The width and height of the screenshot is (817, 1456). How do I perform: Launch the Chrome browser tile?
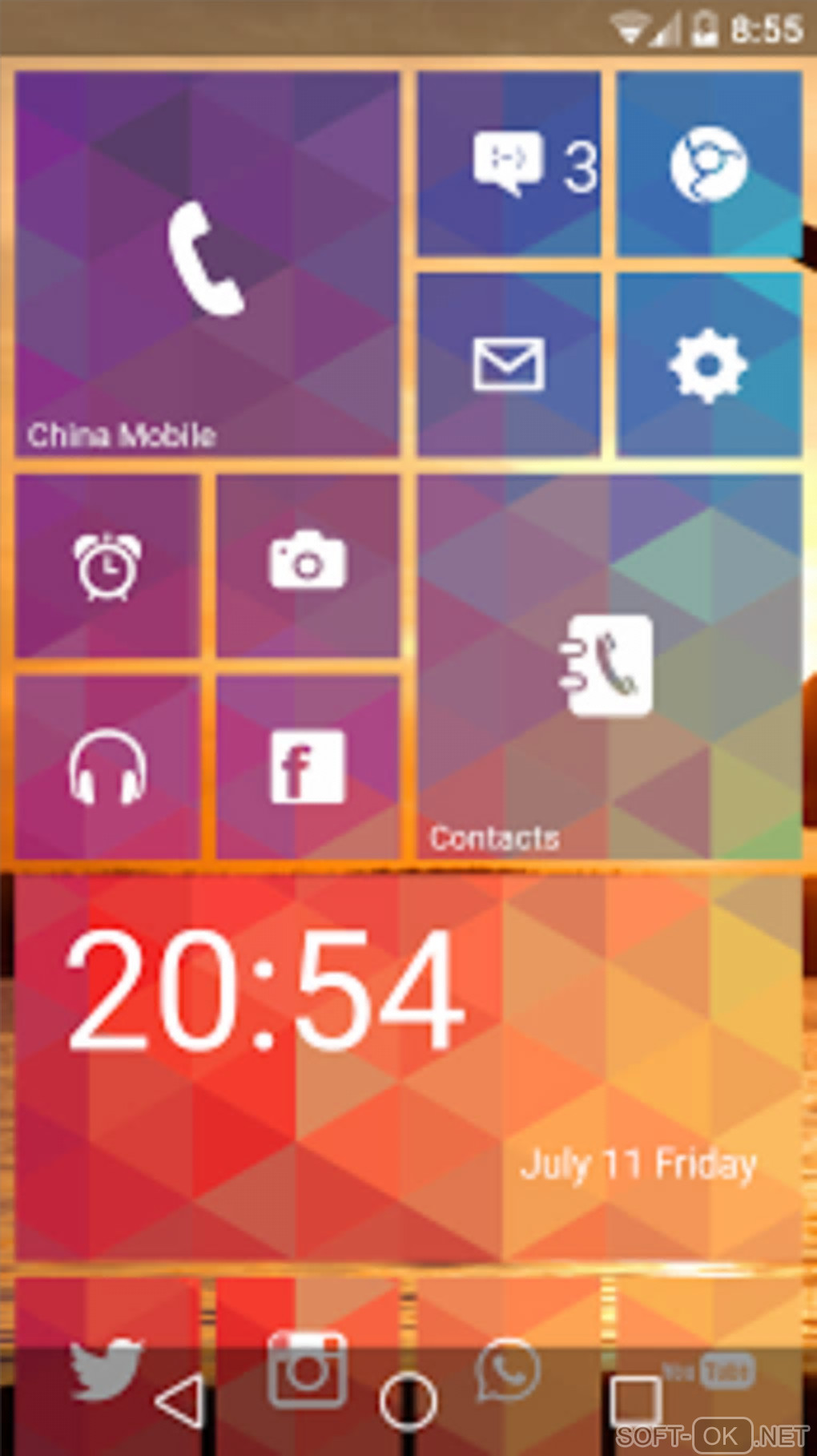pyautogui.click(x=709, y=164)
